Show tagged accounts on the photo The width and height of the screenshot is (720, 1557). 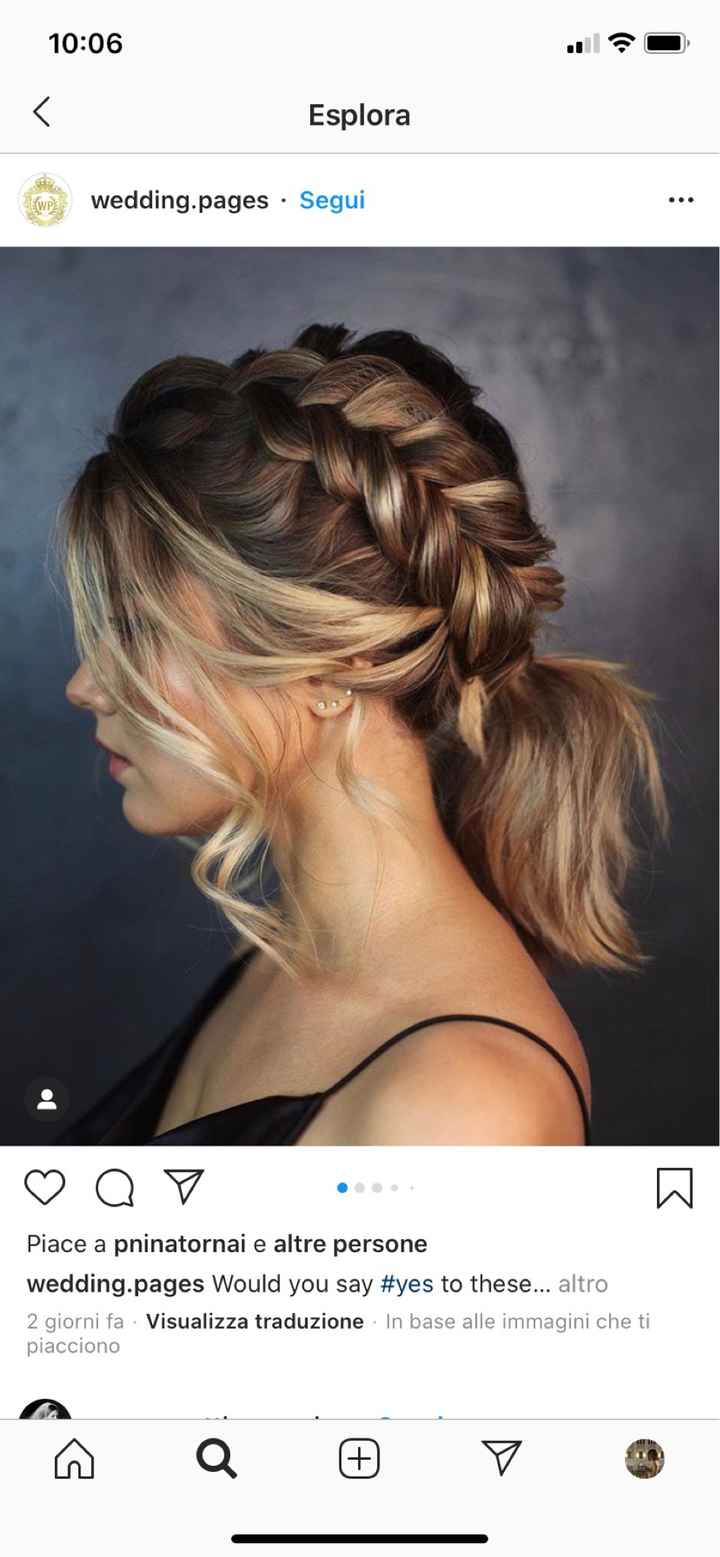47,1100
